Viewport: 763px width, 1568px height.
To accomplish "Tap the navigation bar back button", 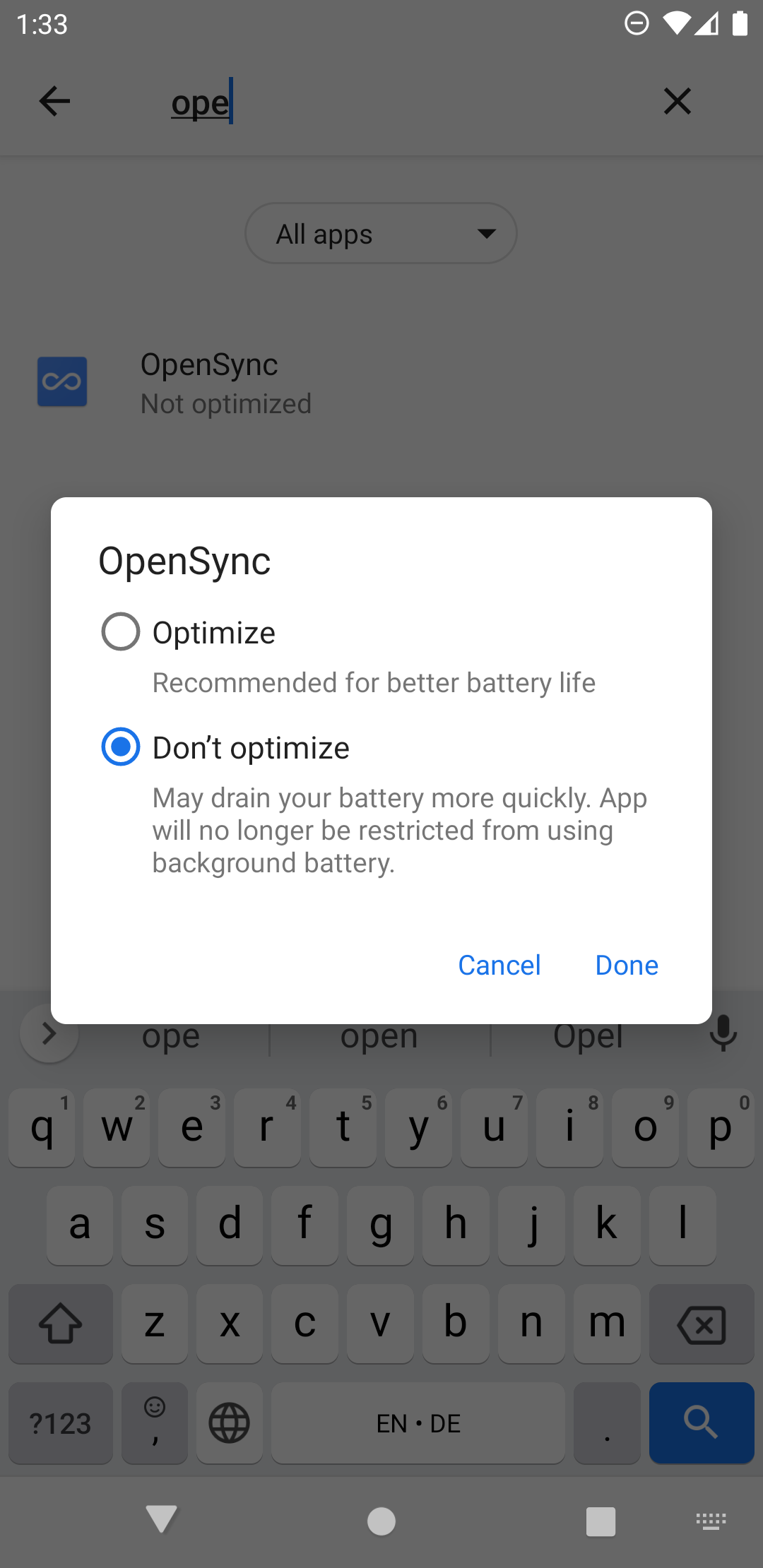I will coord(162,1519).
